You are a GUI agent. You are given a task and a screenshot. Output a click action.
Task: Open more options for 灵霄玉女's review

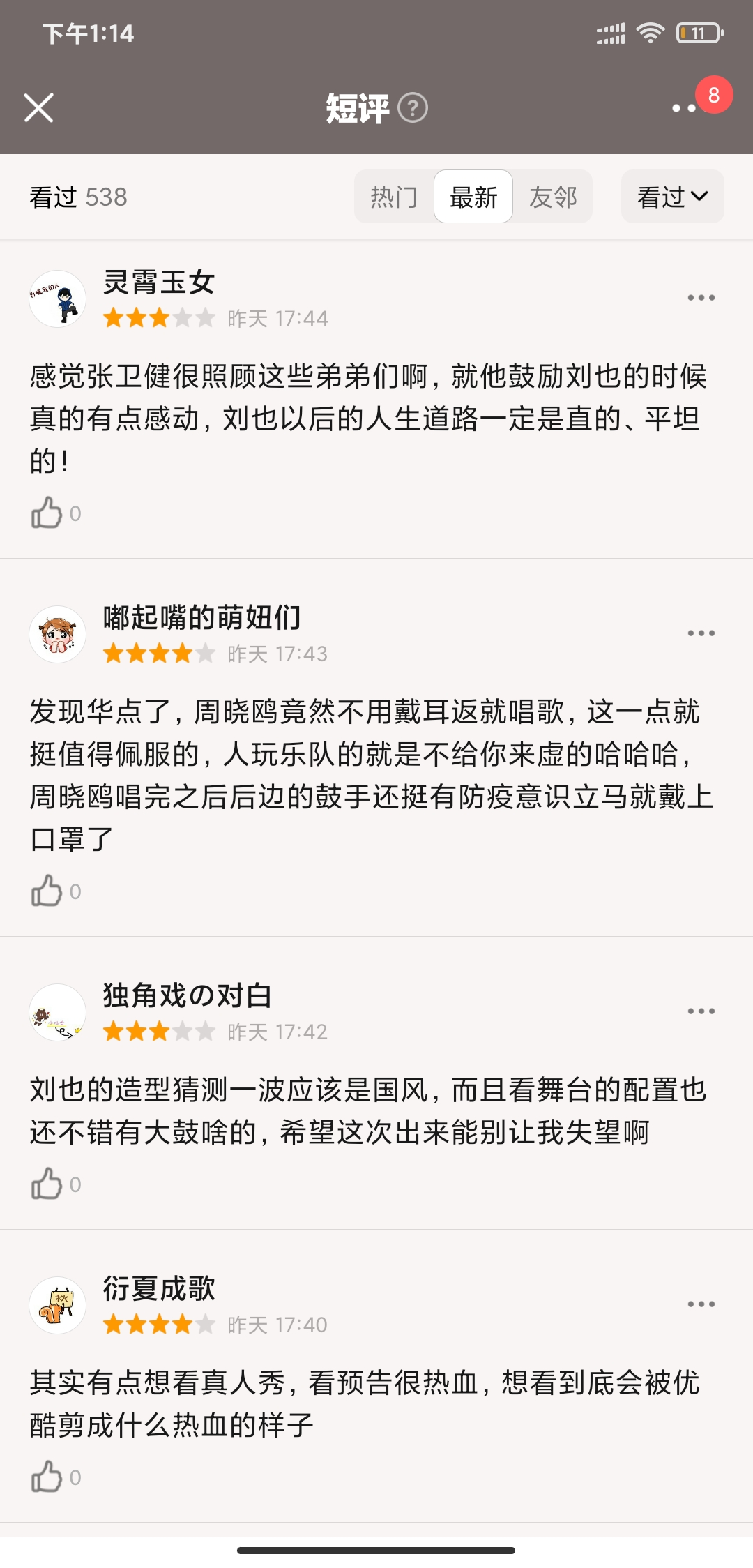pos(701,298)
